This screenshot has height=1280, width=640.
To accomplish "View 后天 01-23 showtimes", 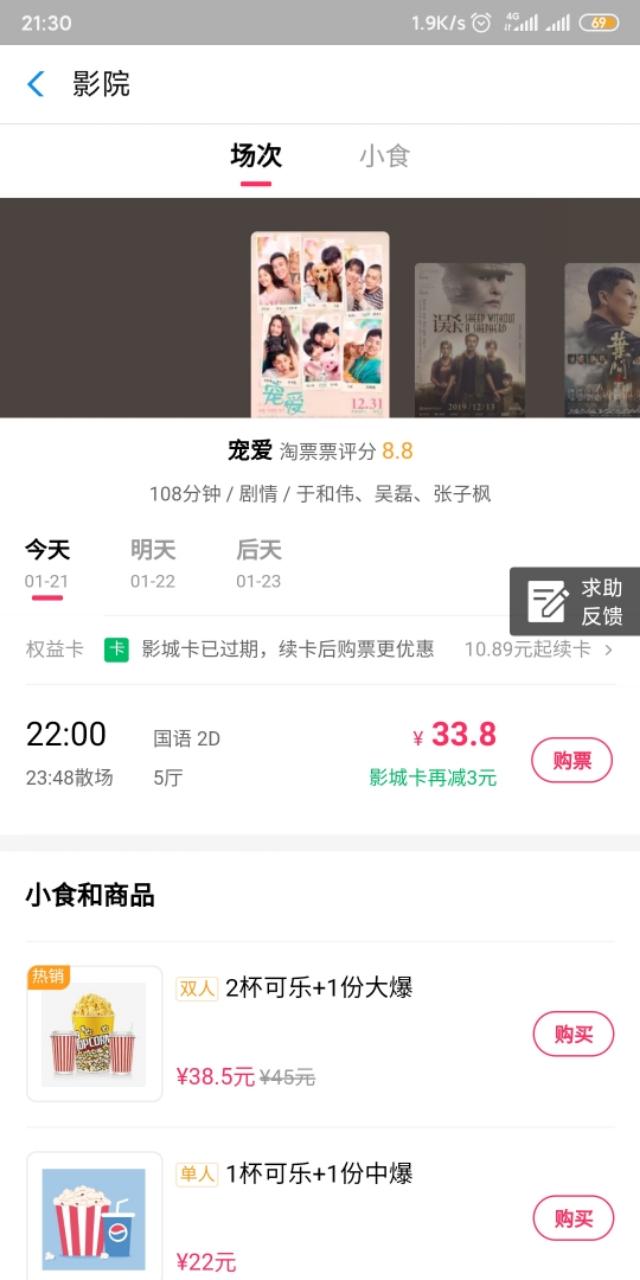I will click(x=259, y=564).
